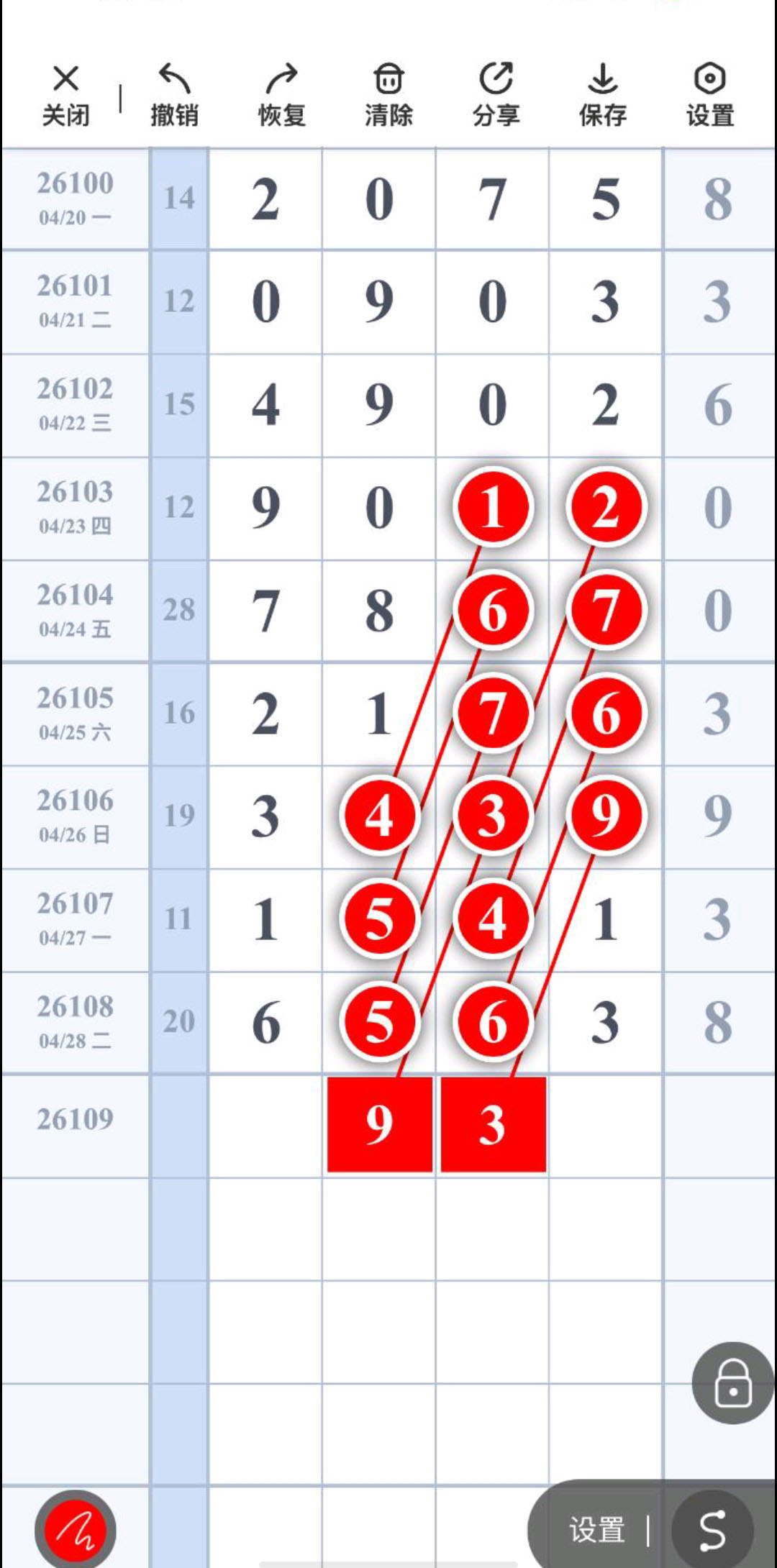Screen dimensions: 777x1568
Task: Redo the undone action (恢复)
Action: tap(281, 96)
